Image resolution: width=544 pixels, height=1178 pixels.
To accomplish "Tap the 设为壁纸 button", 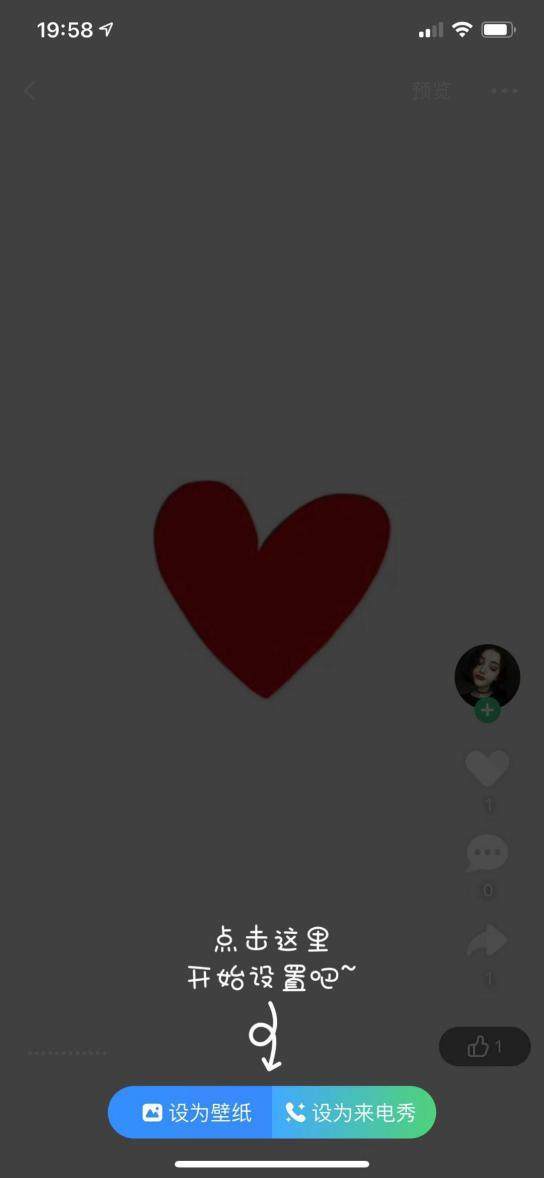I will click(190, 1112).
